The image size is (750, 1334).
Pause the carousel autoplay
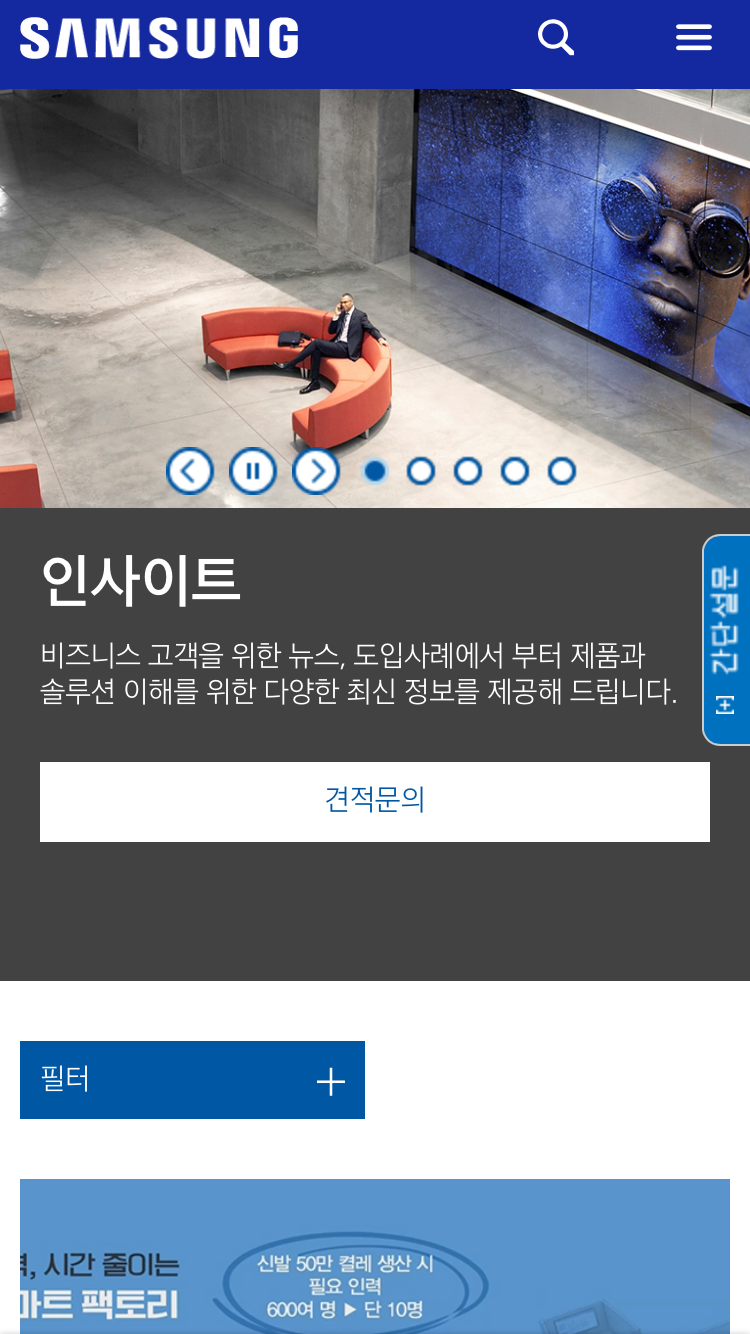coord(253,470)
